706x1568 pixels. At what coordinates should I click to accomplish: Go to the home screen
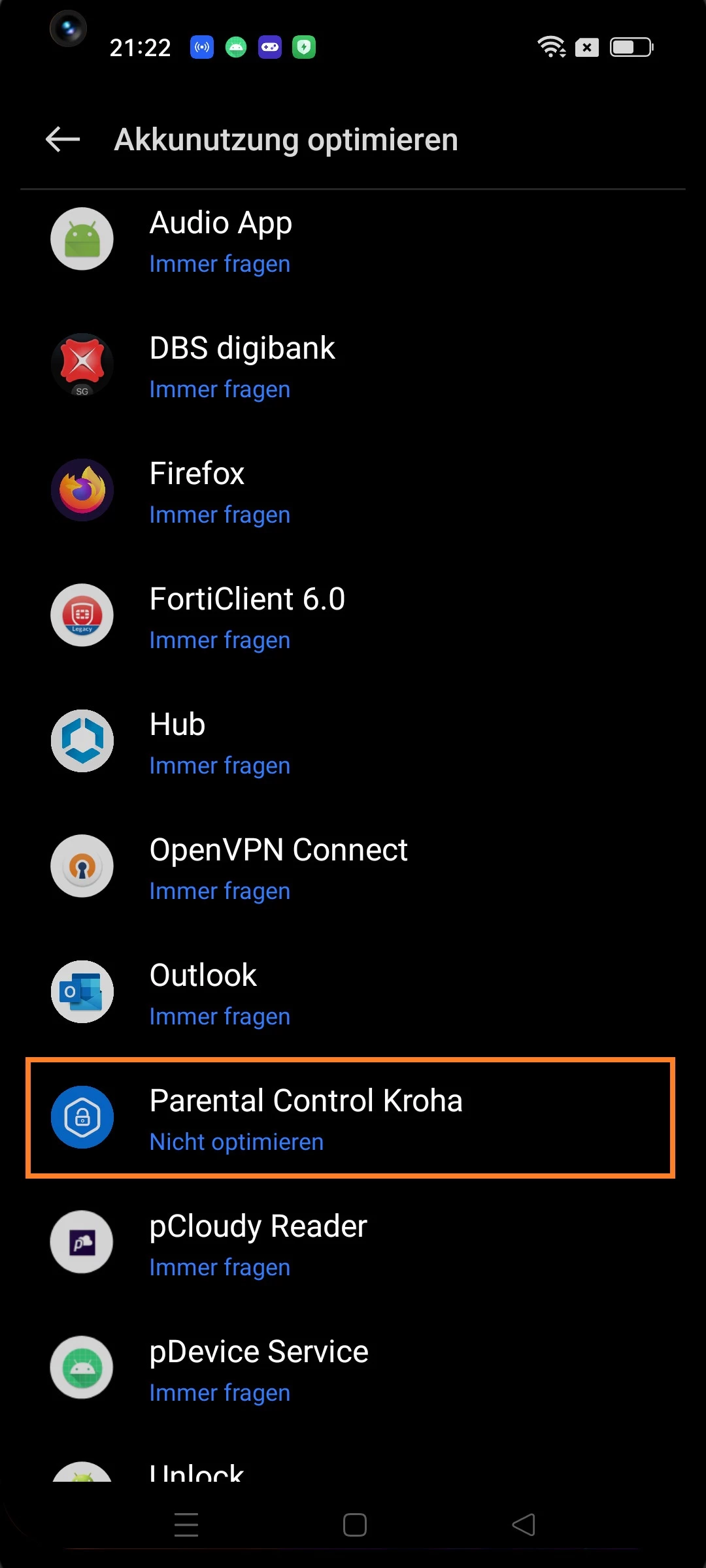pyautogui.click(x=354, y=1525)
